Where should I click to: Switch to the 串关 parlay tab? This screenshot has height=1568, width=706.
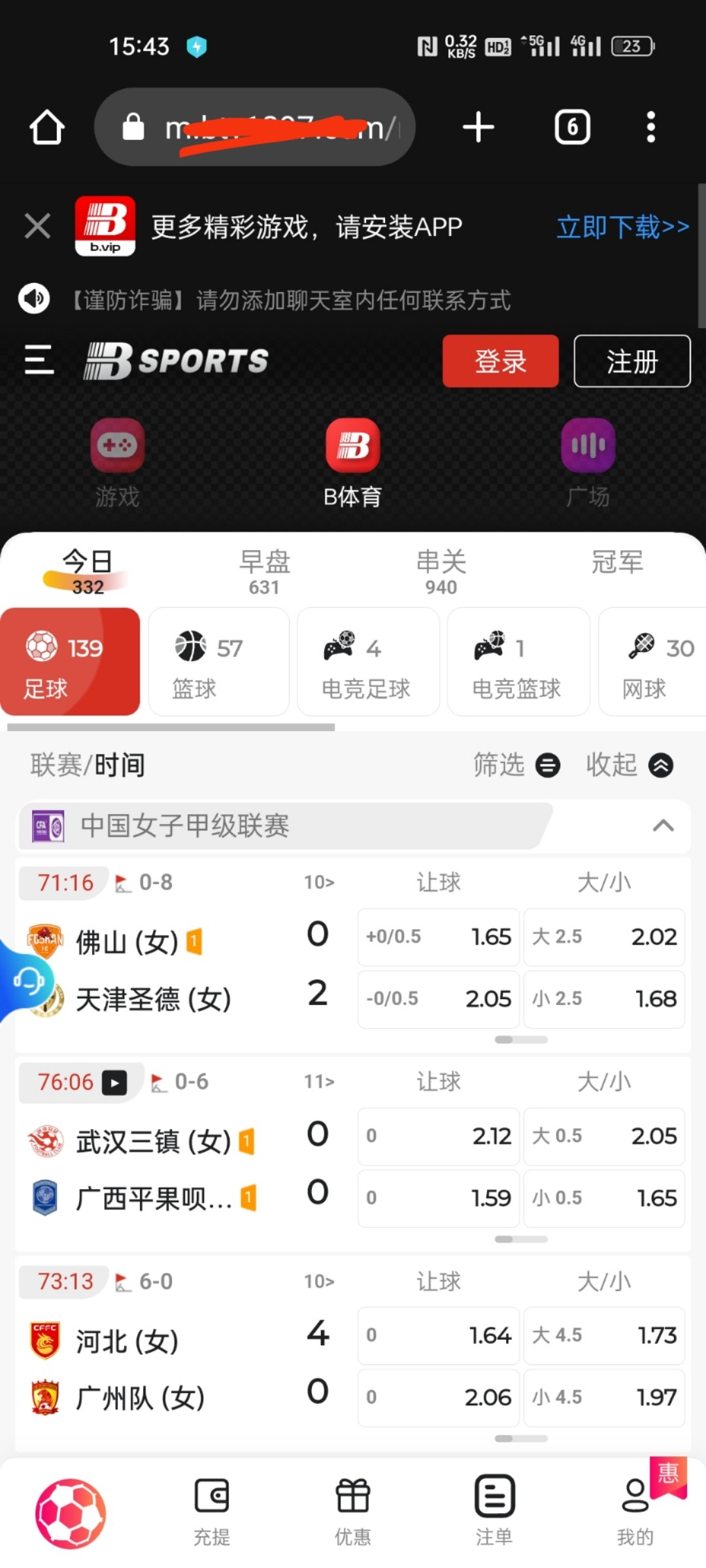441,570
